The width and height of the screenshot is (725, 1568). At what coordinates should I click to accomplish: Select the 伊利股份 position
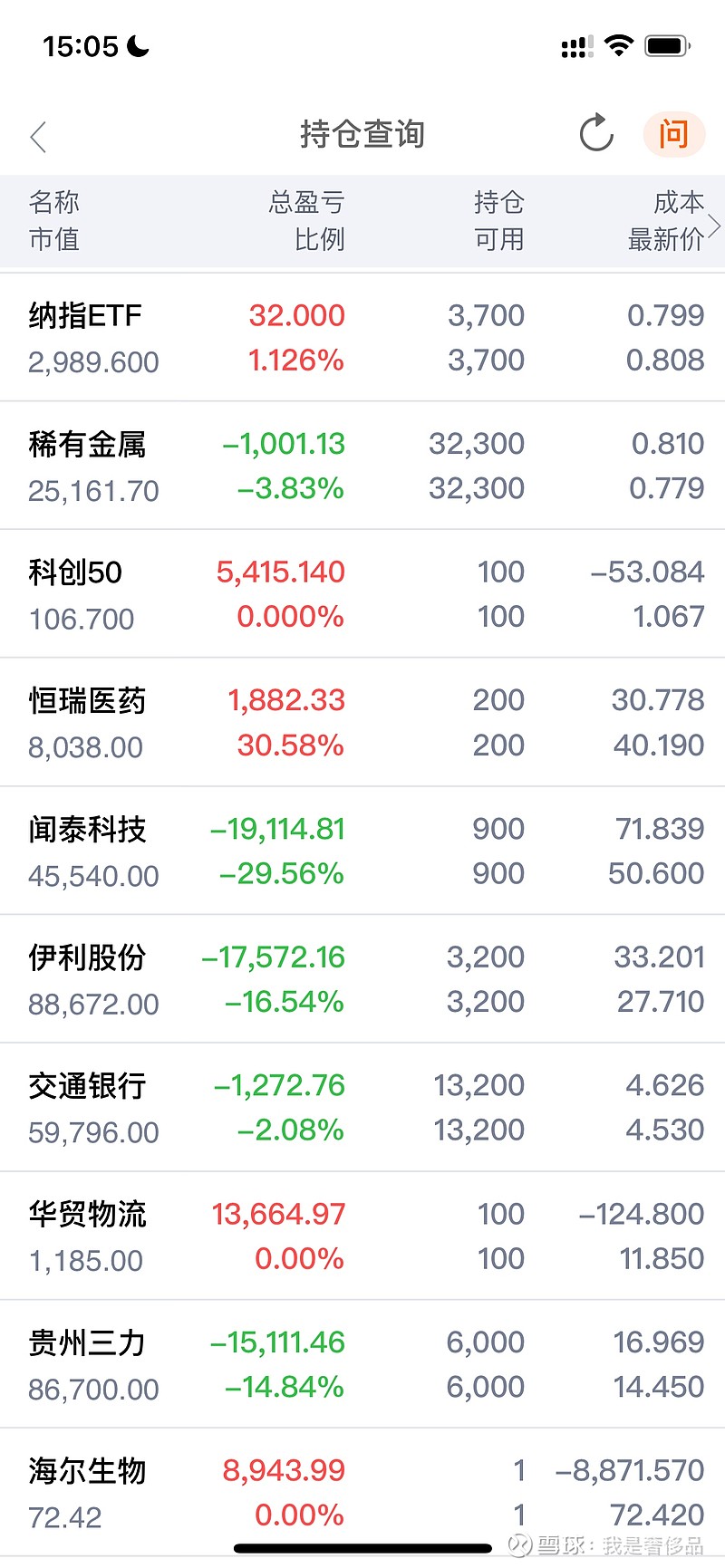[362, 979]
